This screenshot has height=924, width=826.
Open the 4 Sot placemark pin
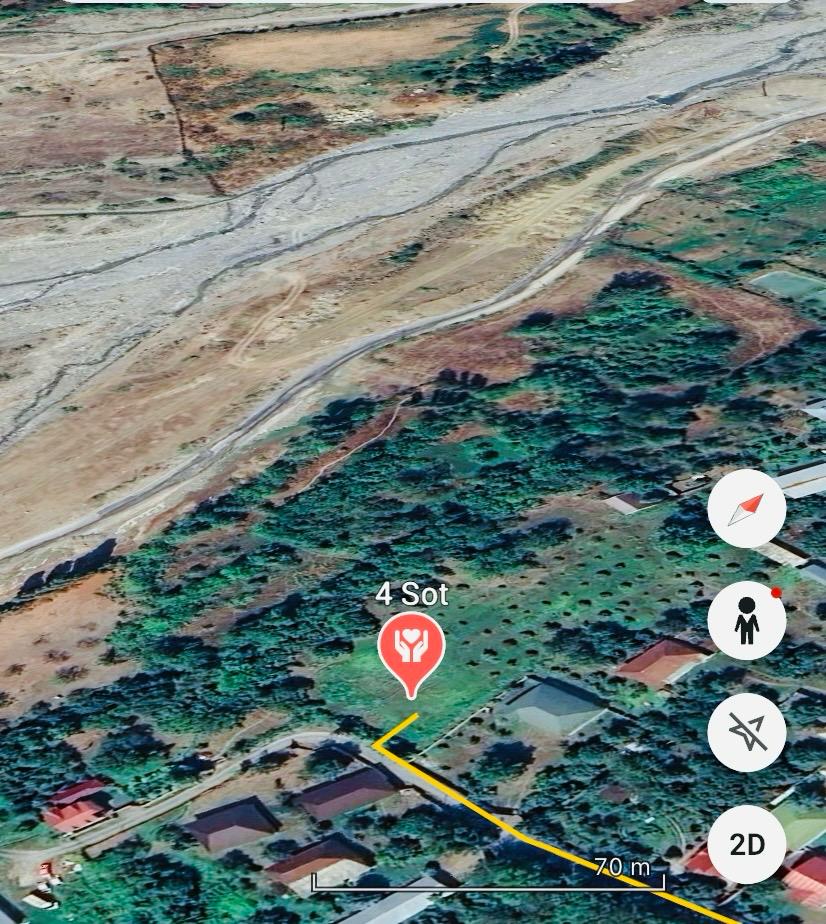(x=410, y=650)
